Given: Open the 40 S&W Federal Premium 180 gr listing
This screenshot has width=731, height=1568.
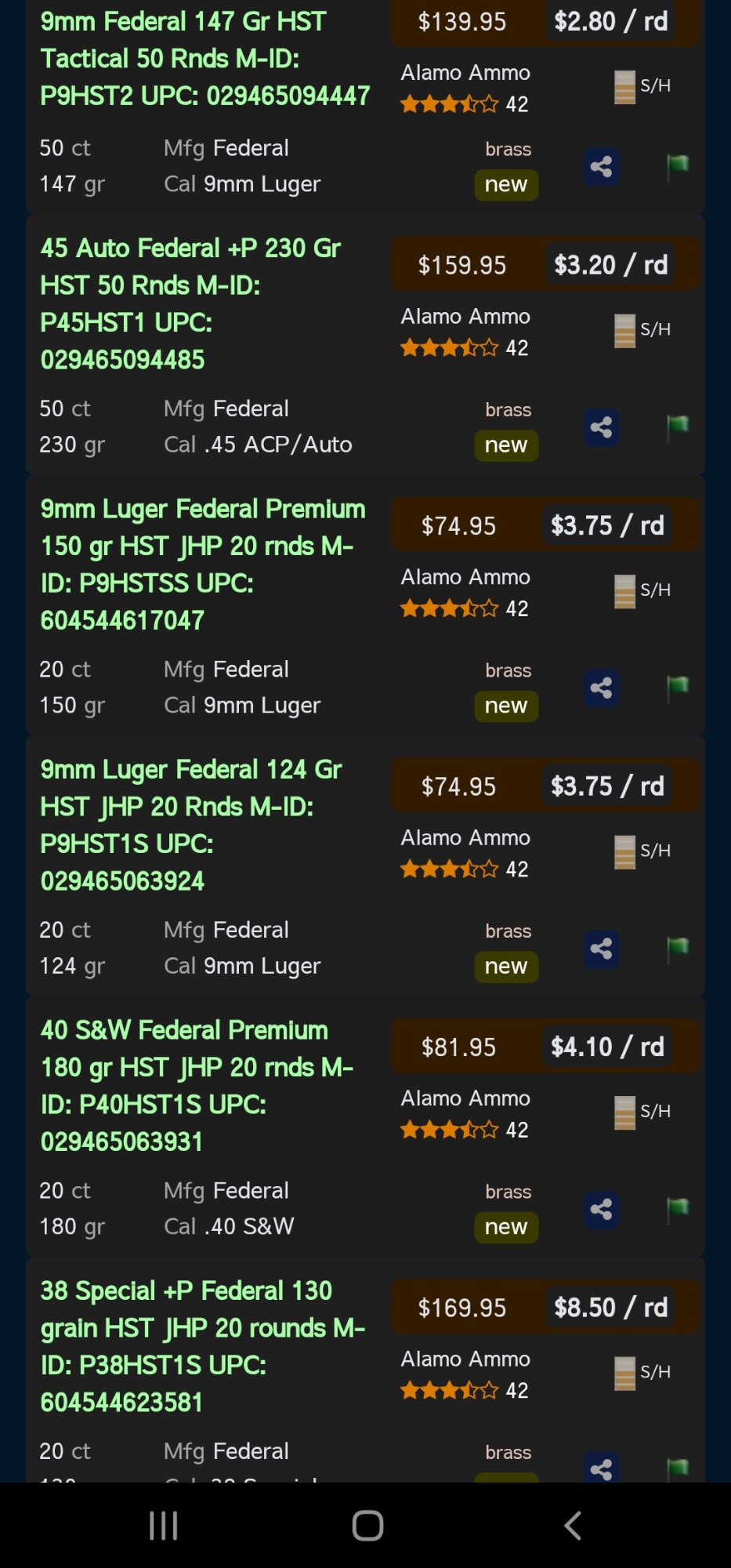Looking at the screenshot, I should click(x=197, y=1086).
